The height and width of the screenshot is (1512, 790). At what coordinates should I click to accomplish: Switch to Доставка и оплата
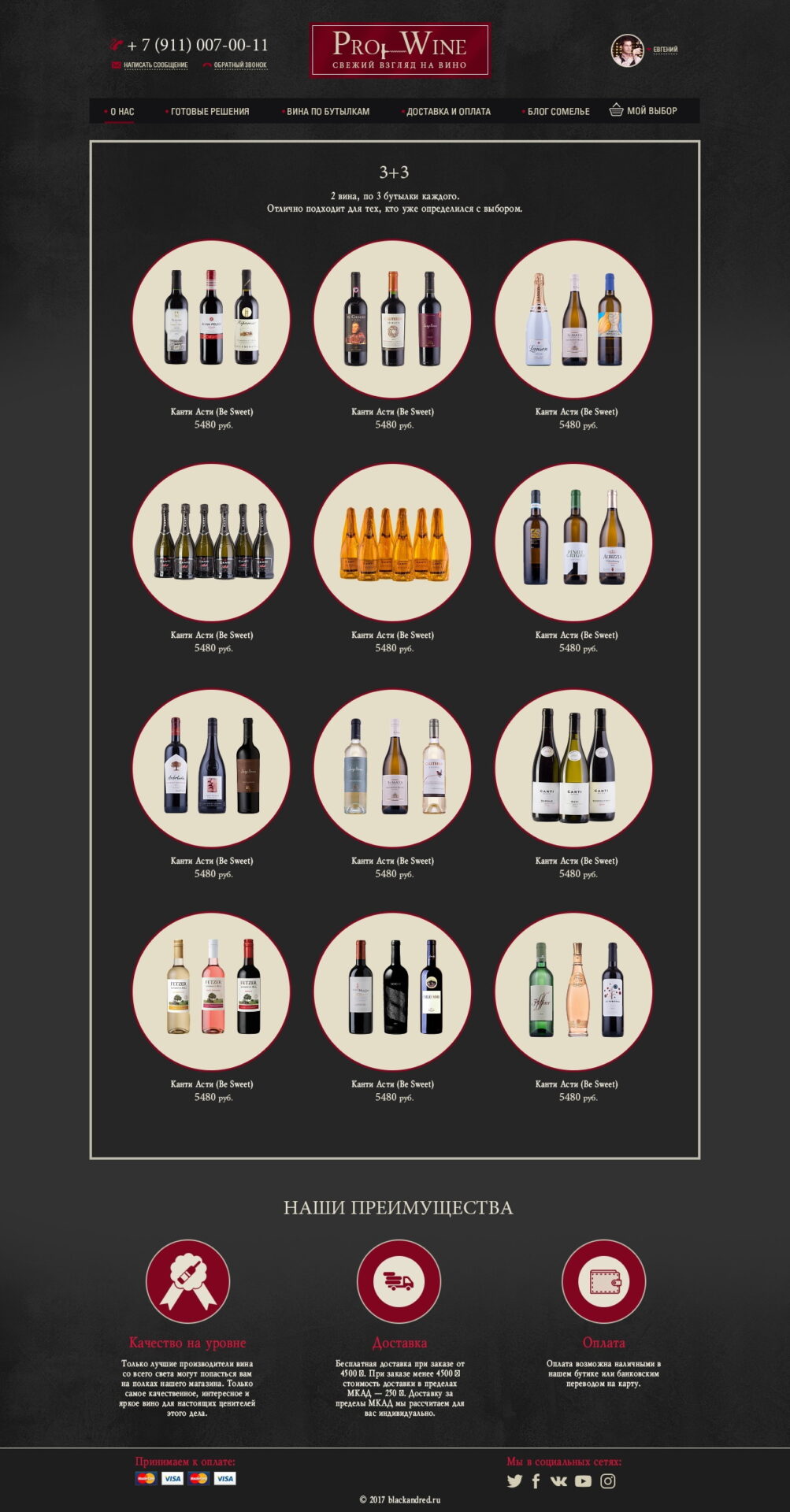[x=448, y=112]
